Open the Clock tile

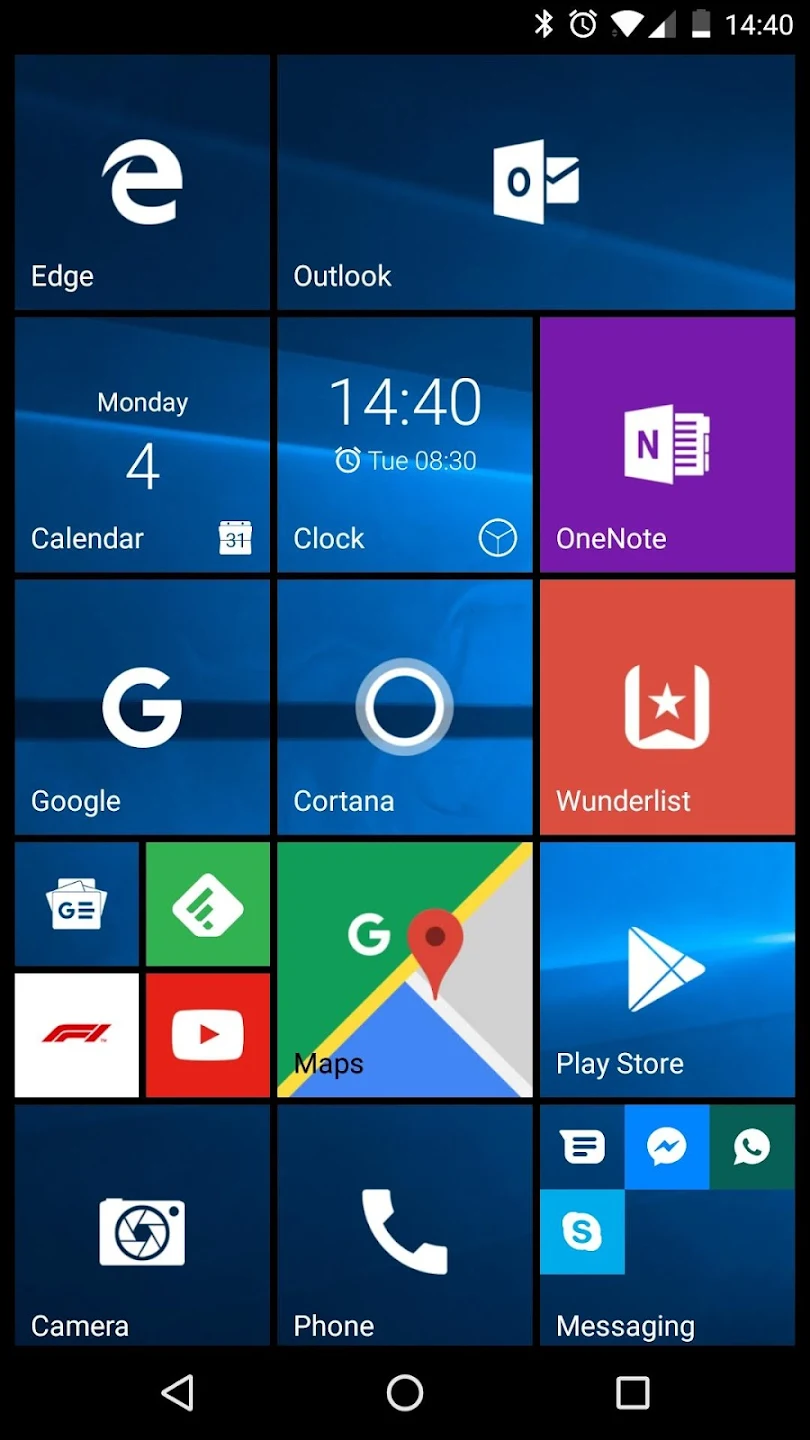pos(404,445)
